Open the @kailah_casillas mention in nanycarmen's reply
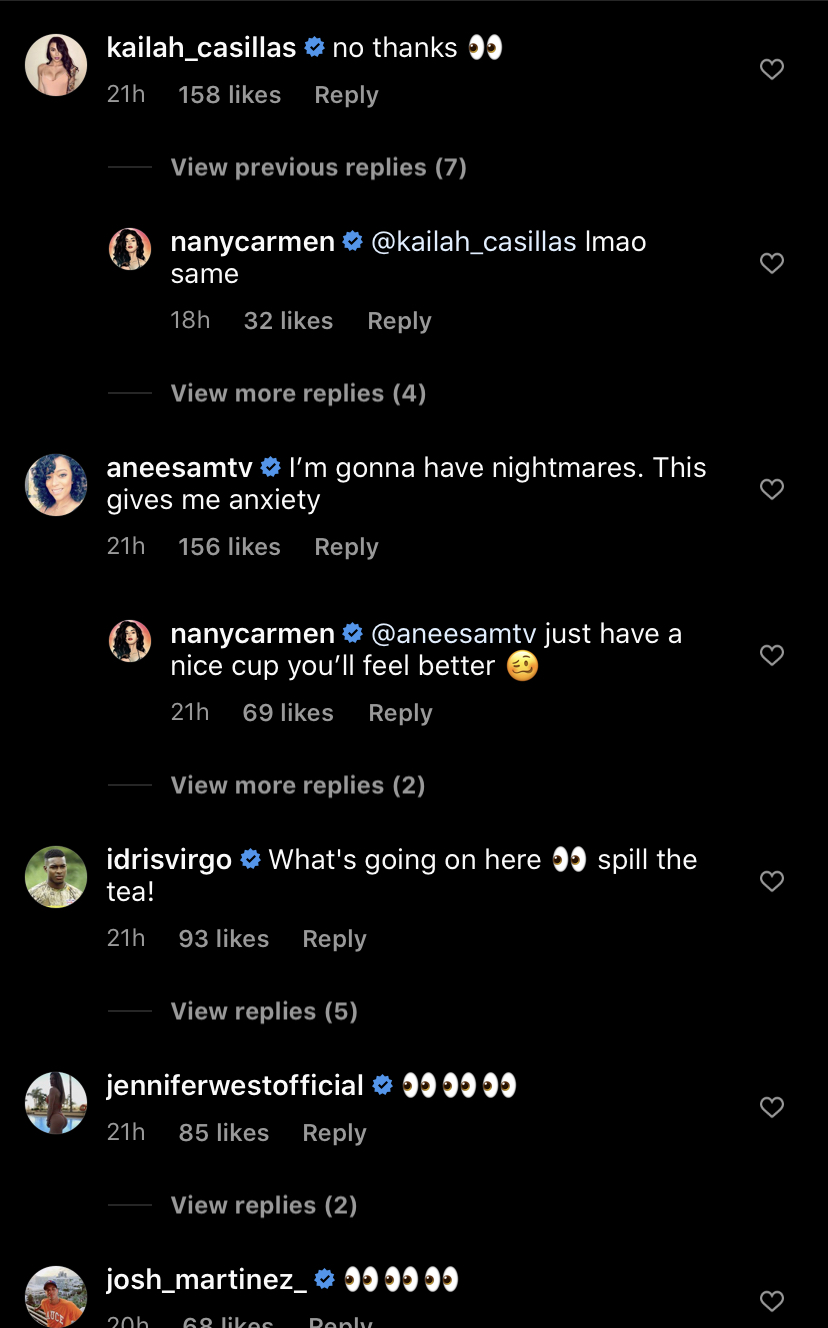 click(x=474, y=242)
